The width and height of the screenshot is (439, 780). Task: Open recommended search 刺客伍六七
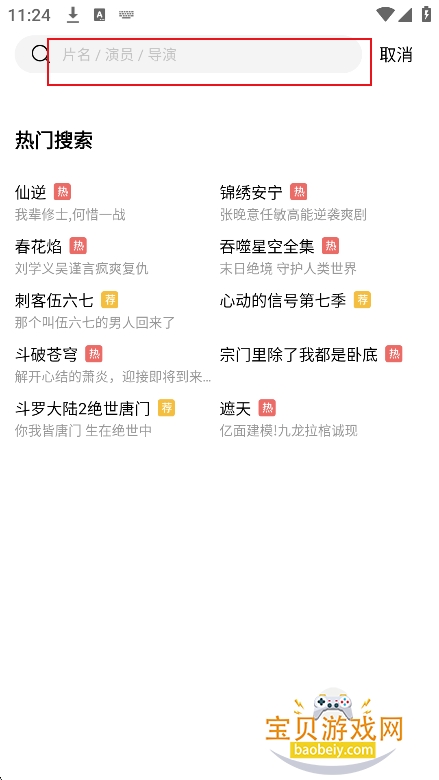coord(54,300)
